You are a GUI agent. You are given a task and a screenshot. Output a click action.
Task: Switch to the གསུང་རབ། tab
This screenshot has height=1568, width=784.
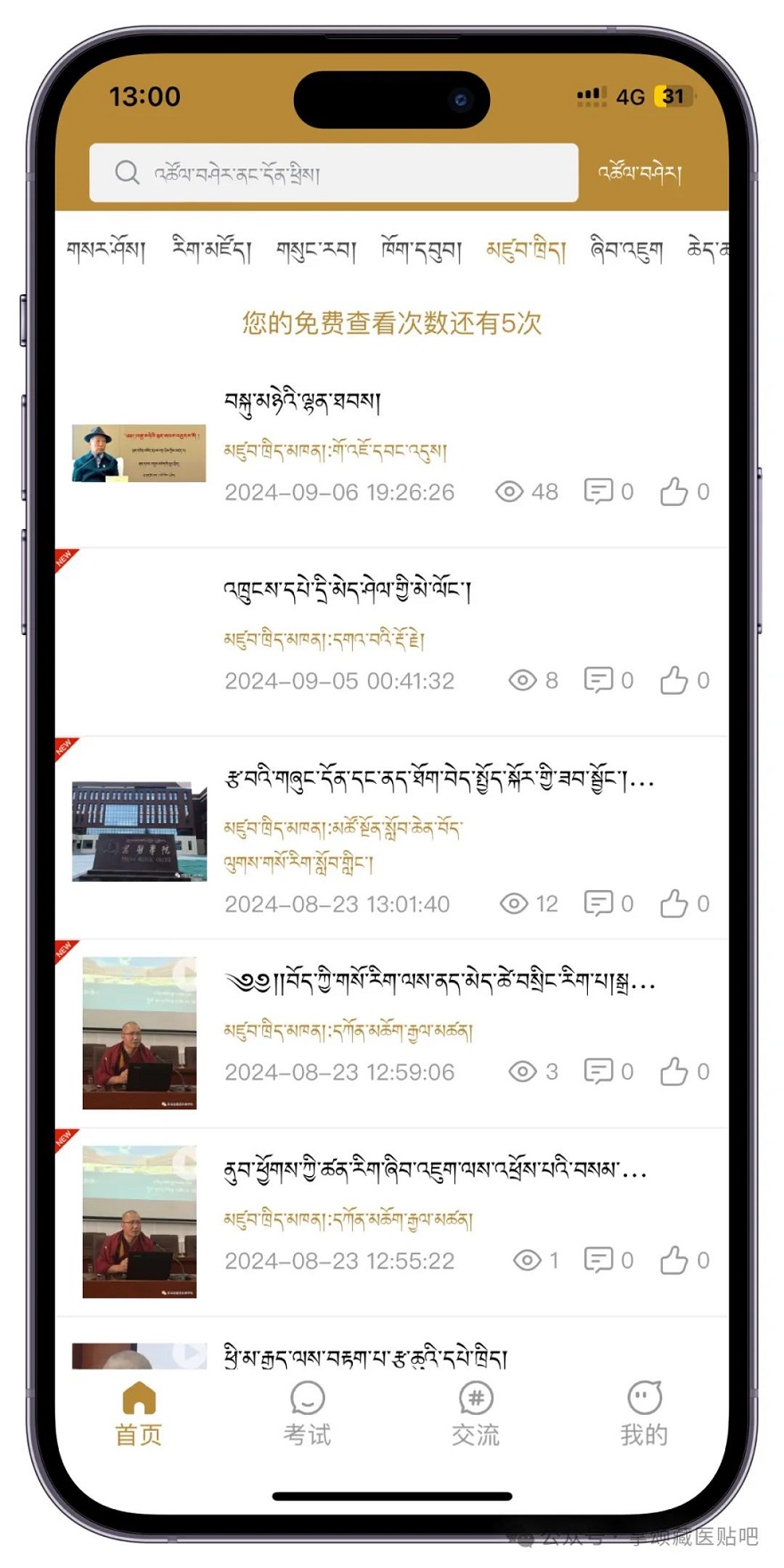tap(316, 251)
